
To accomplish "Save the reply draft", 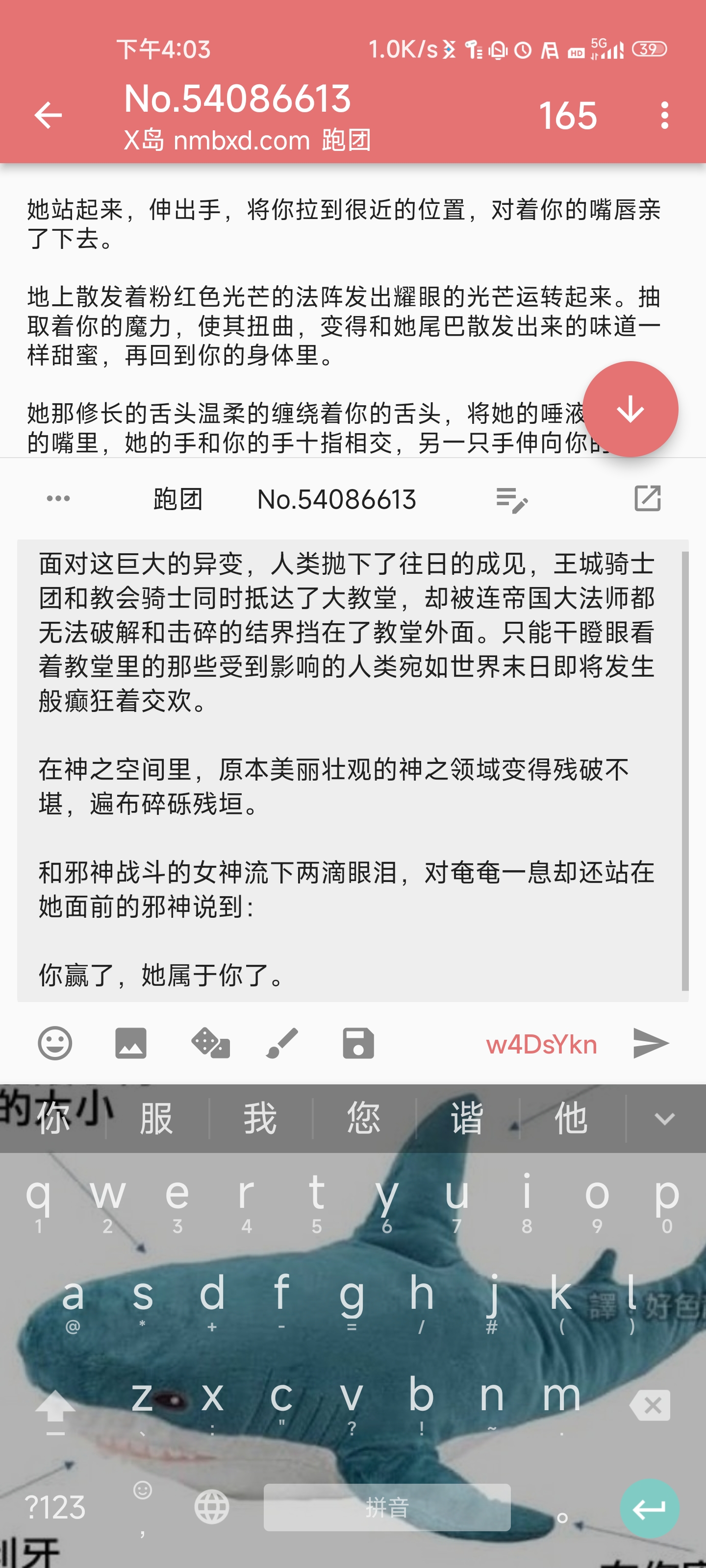I will pyautogui.click(x=358, y=1043).
